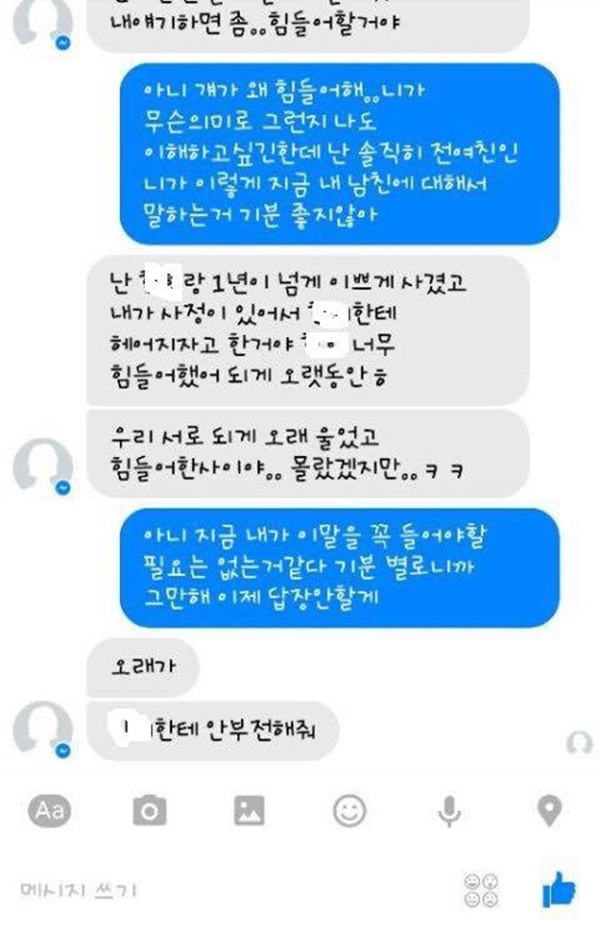The image size is (600, 931).
Task: Send a thumbs-up like
Action: click(559, 888)
